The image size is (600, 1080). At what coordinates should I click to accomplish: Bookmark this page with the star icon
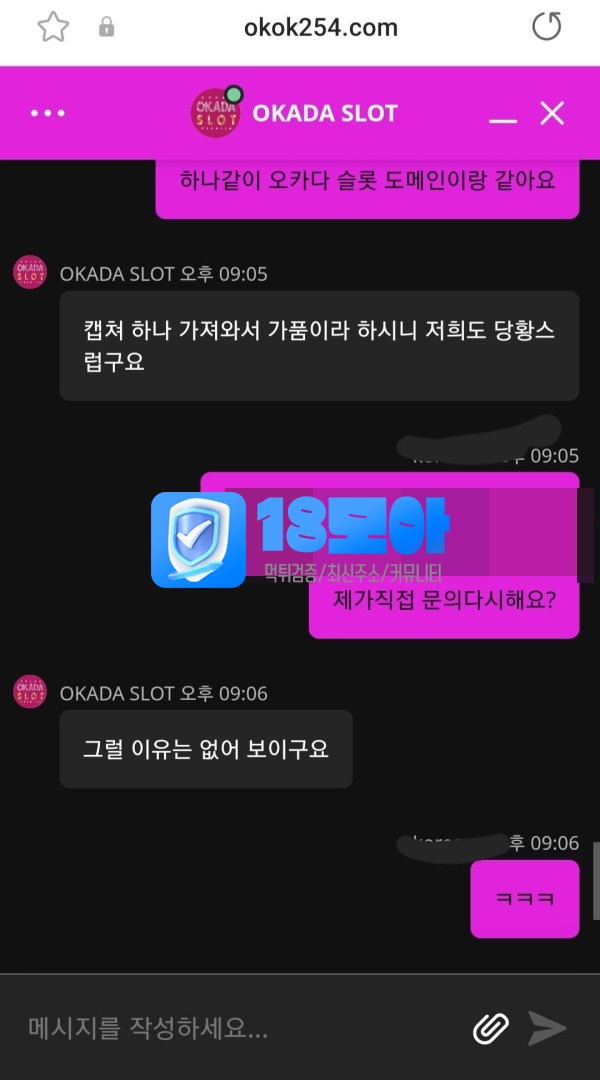pyautogui.click(x=52, y=27)
